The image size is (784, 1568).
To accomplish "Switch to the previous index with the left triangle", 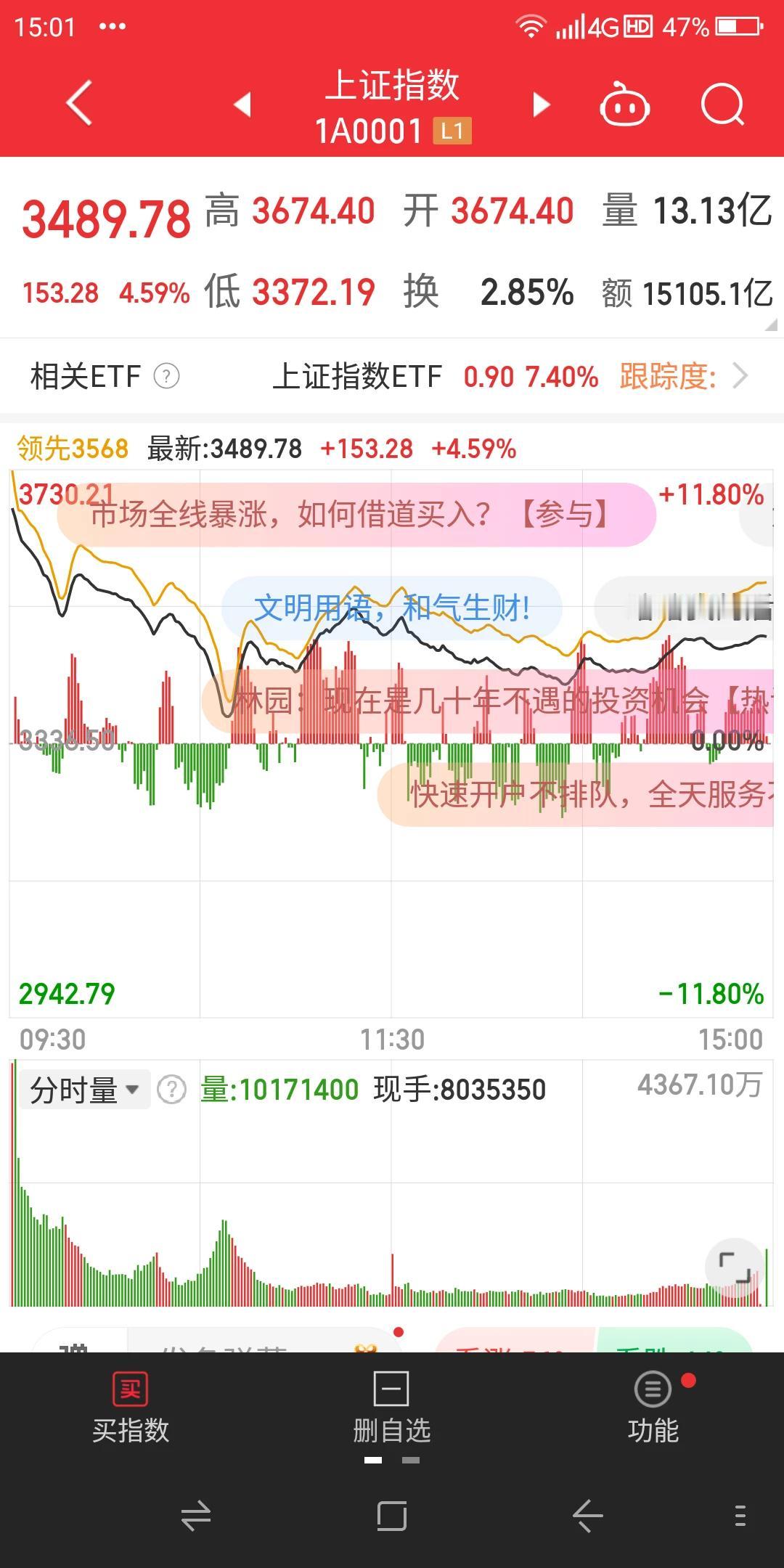I will pyautogui.click(x=242, y=105).
